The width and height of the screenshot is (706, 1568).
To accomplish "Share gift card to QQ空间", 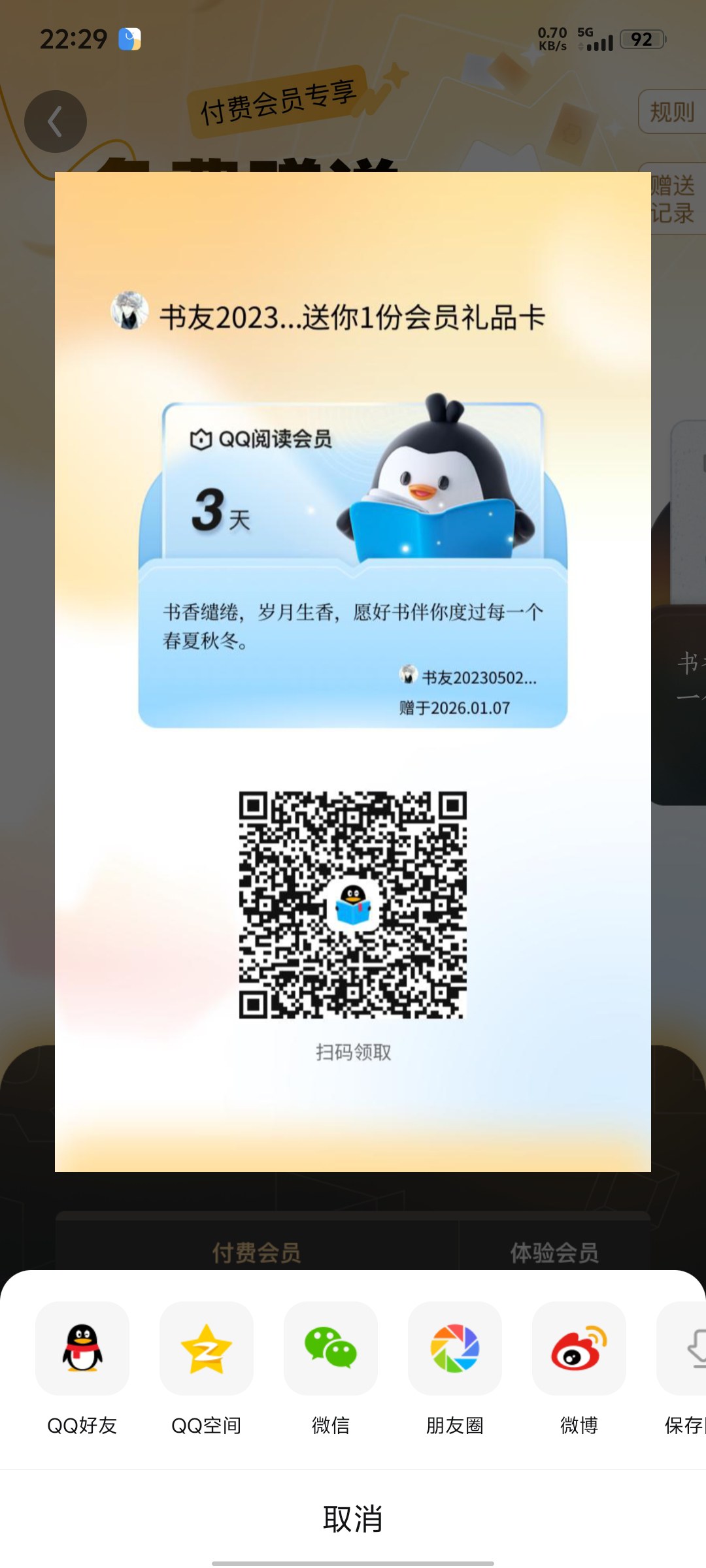I will point(207,1349).
